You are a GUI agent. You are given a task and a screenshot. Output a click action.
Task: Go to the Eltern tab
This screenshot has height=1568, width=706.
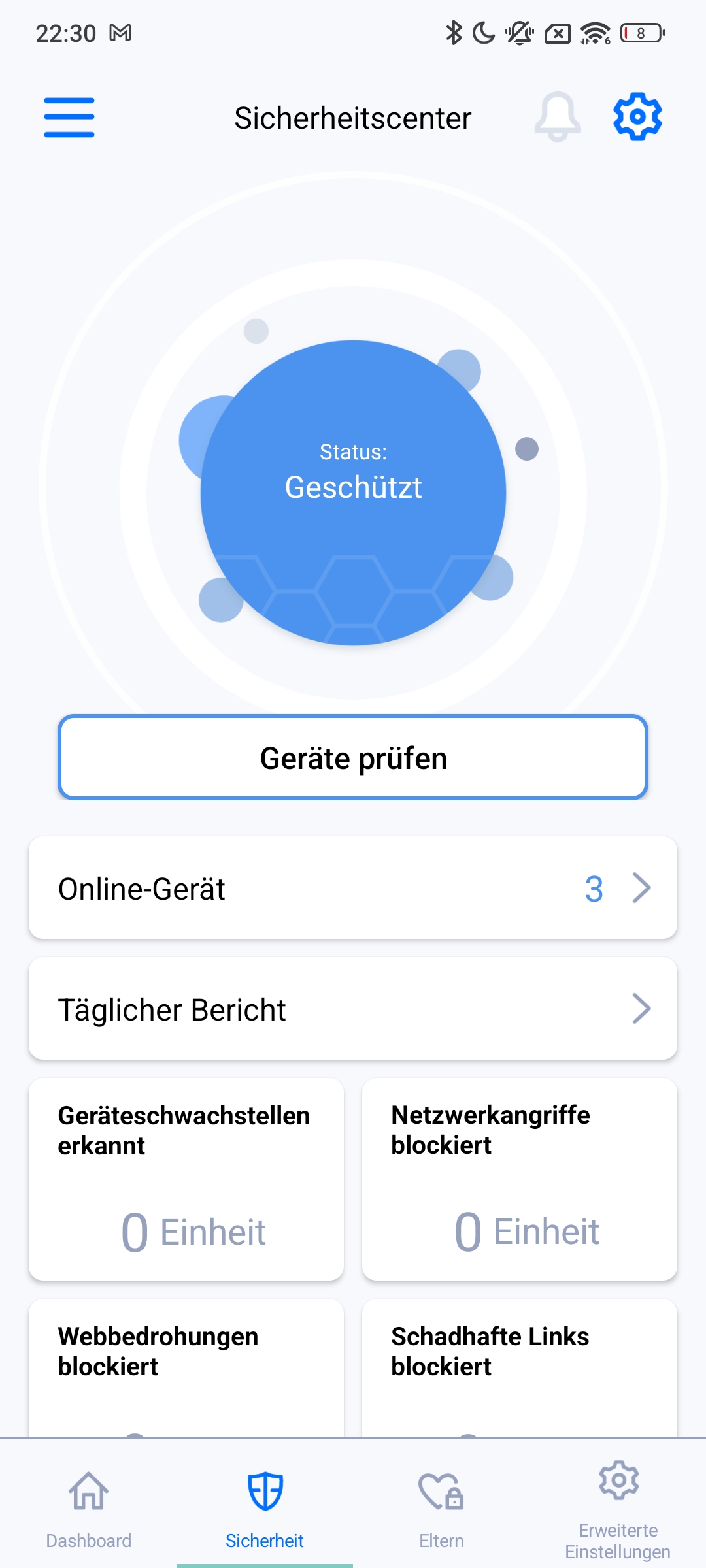click(x=441, y=1506)
